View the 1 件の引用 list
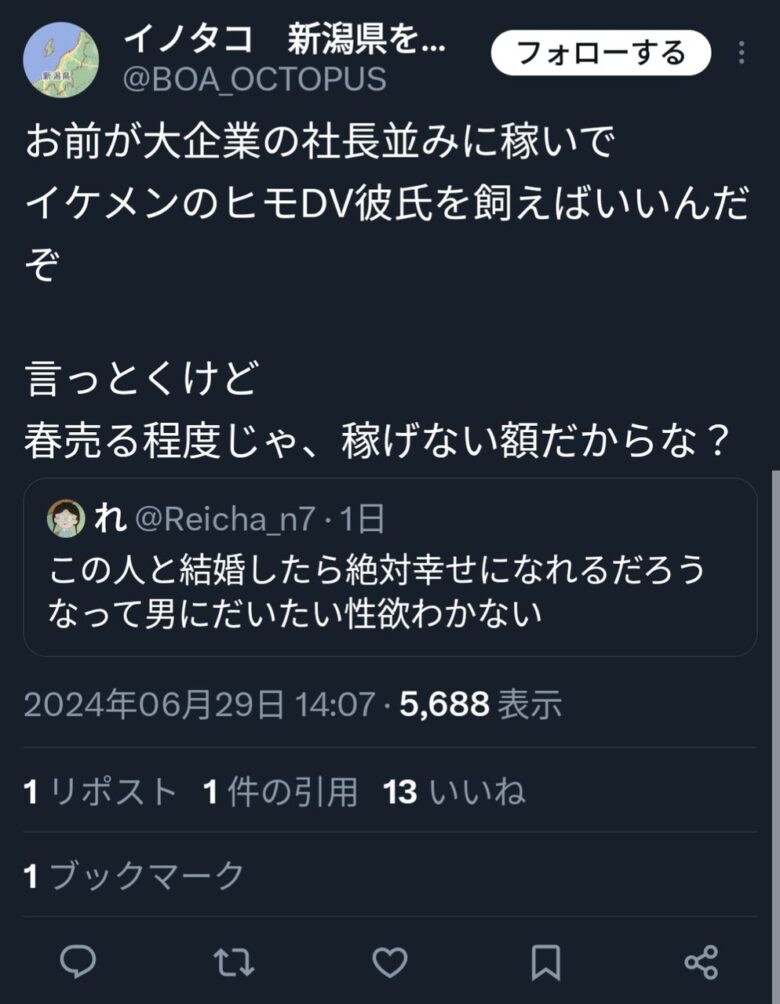Screen dimensions: 780x1004 (x=280, y=793)
